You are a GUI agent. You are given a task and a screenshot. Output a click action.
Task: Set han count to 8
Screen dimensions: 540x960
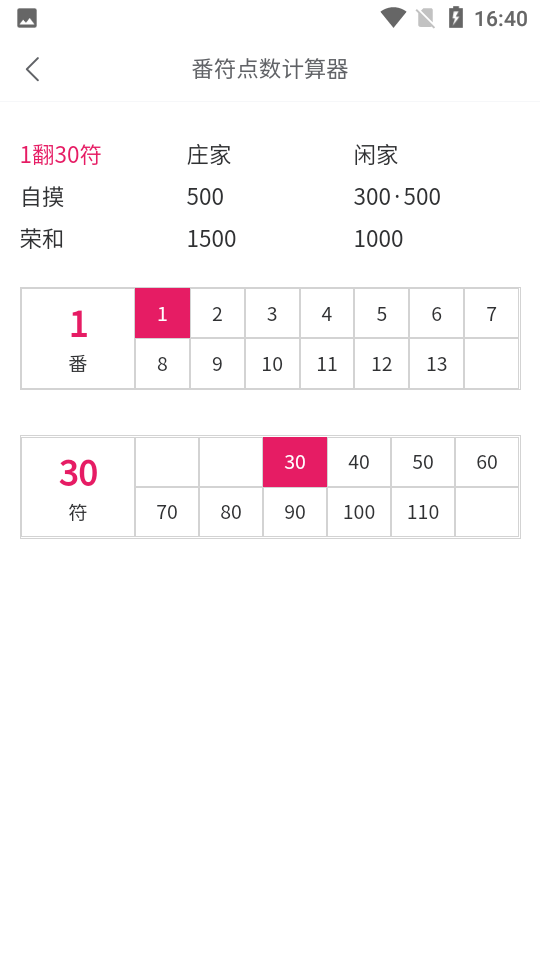162,364
